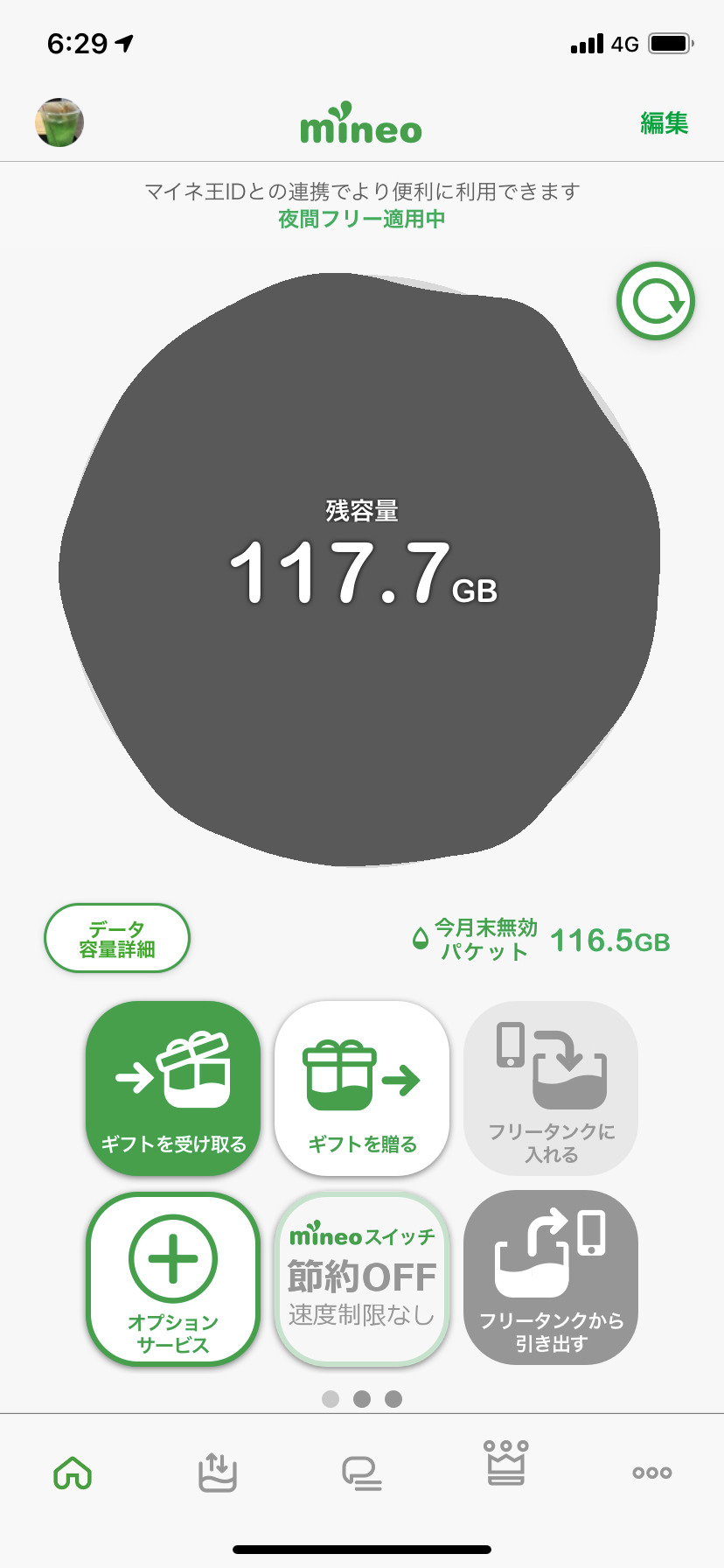
Task: Open データ容量詳細 details
Action: click(117, 939)
